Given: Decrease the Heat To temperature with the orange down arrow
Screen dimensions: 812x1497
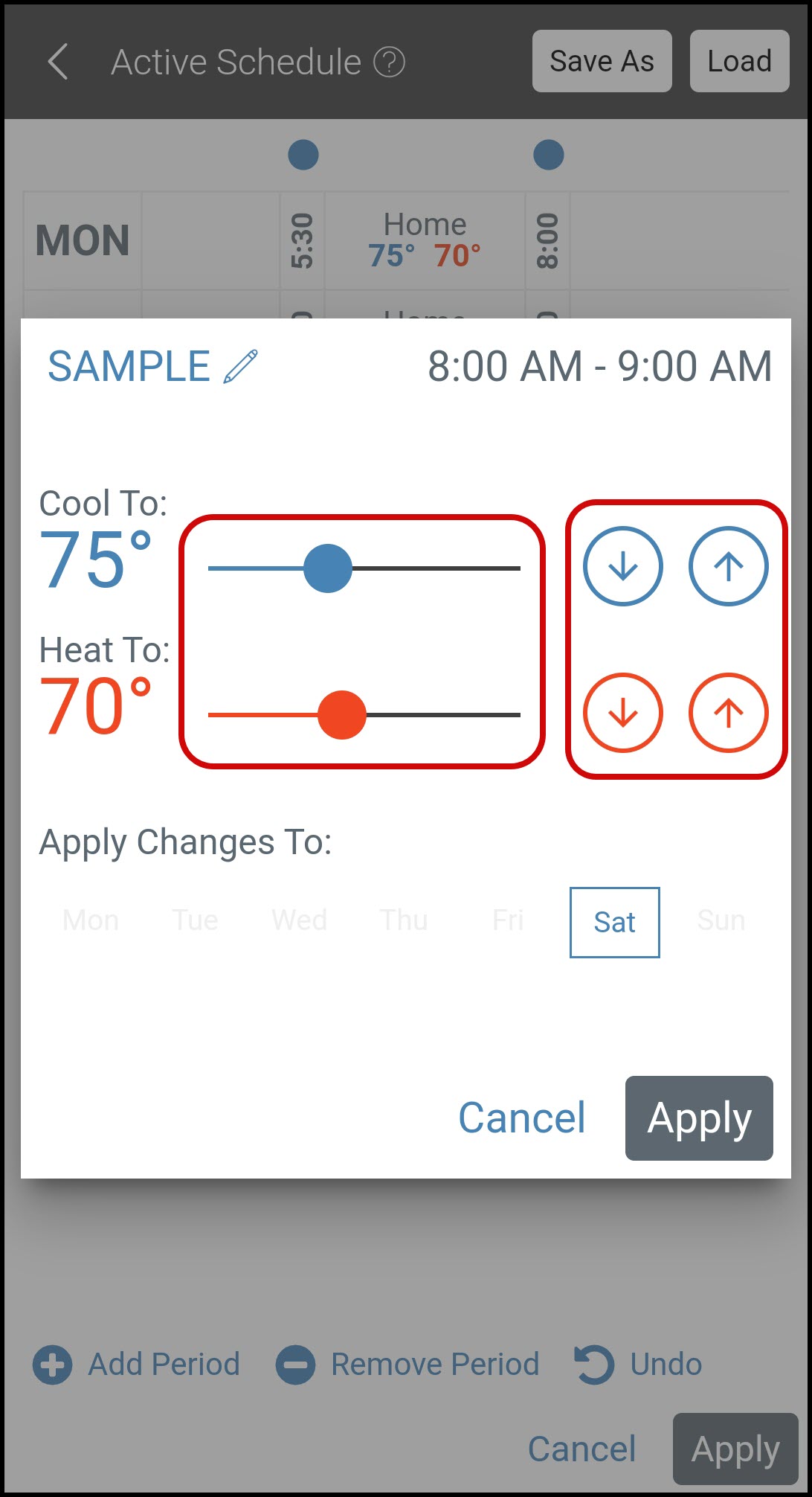Looking at the screenshot, I should click(622, 712).
